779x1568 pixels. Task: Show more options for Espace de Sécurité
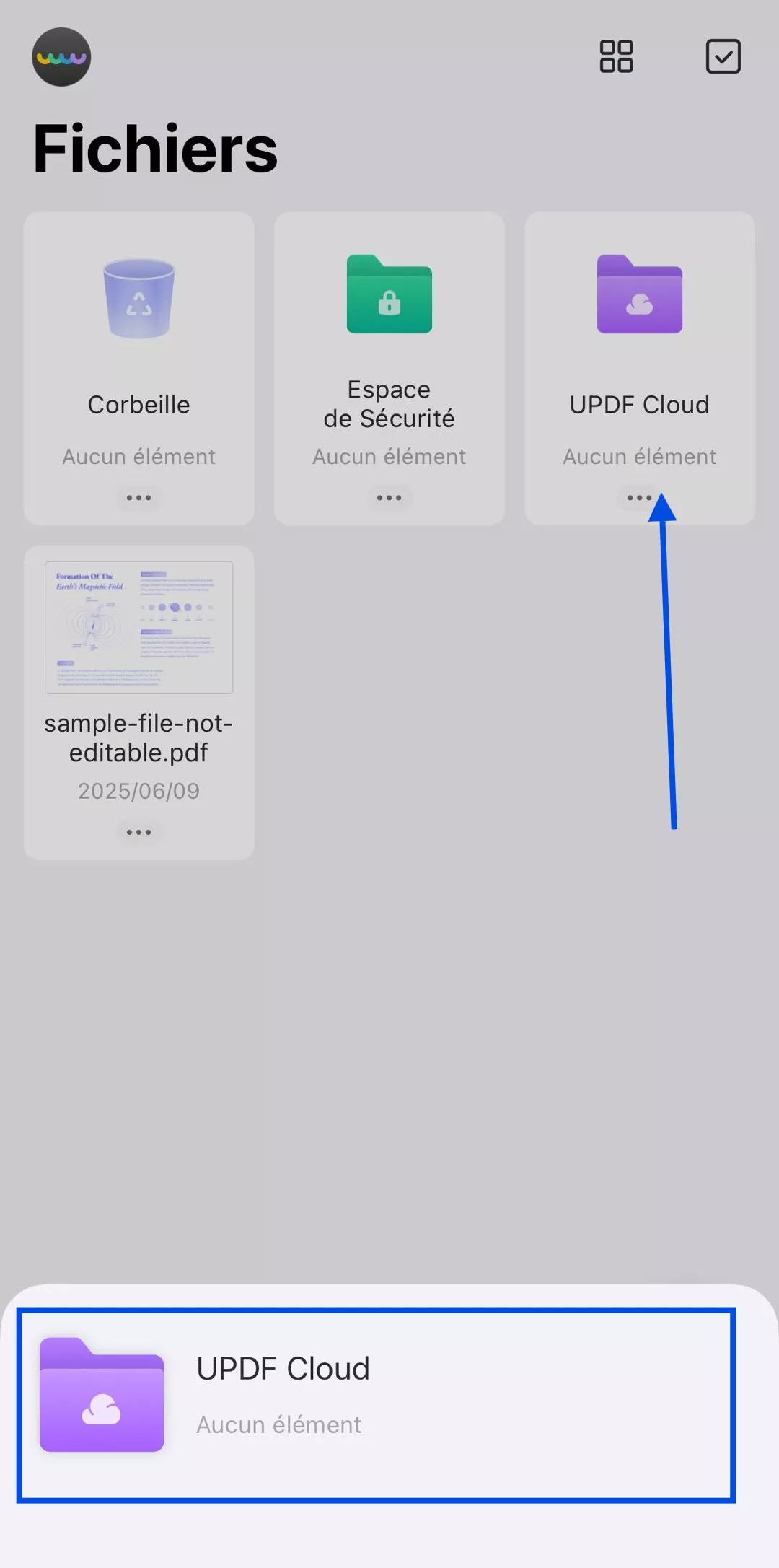[389, 498]
